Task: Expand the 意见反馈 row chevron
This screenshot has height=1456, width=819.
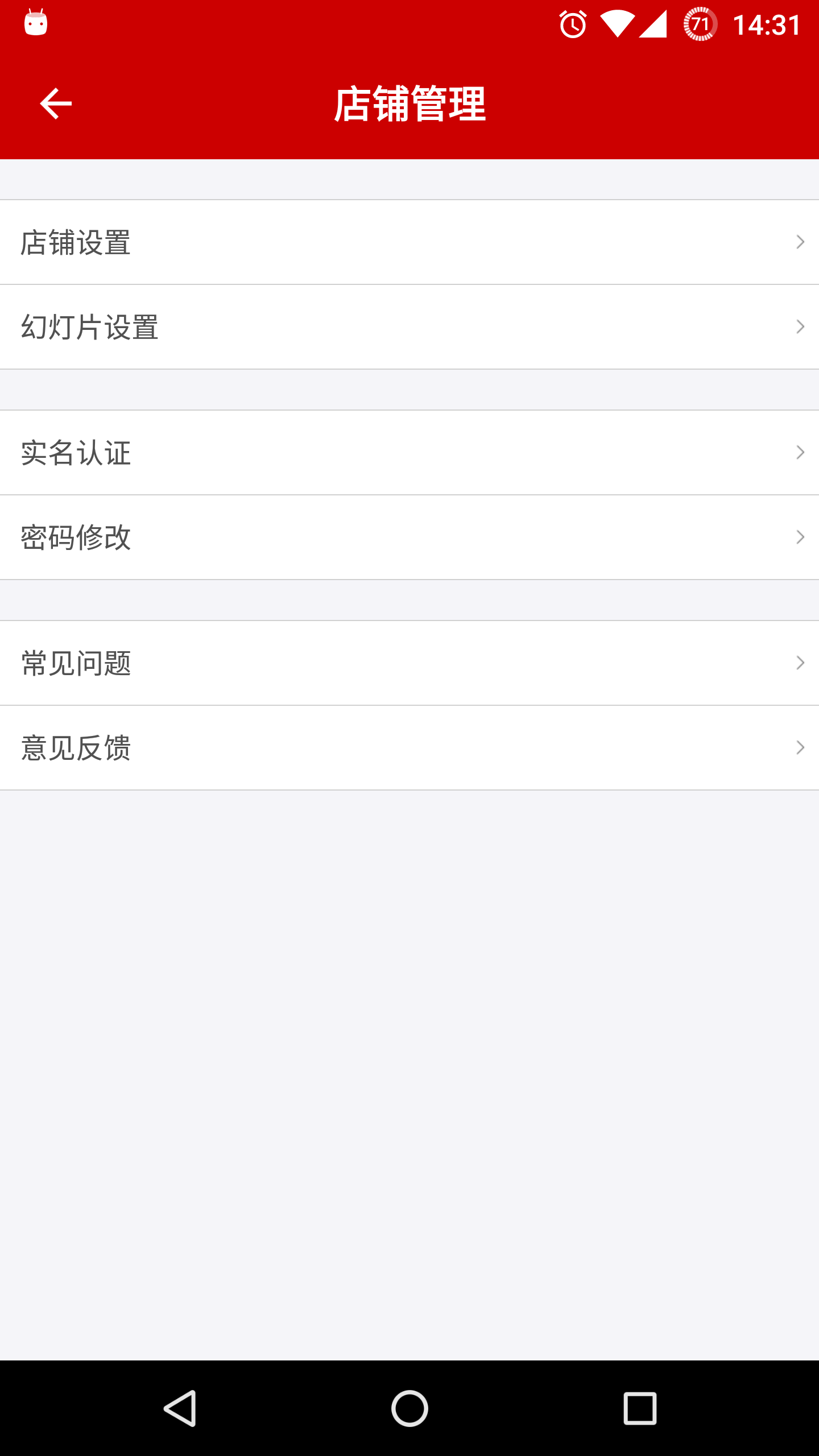Action: (x=801, y=748)
